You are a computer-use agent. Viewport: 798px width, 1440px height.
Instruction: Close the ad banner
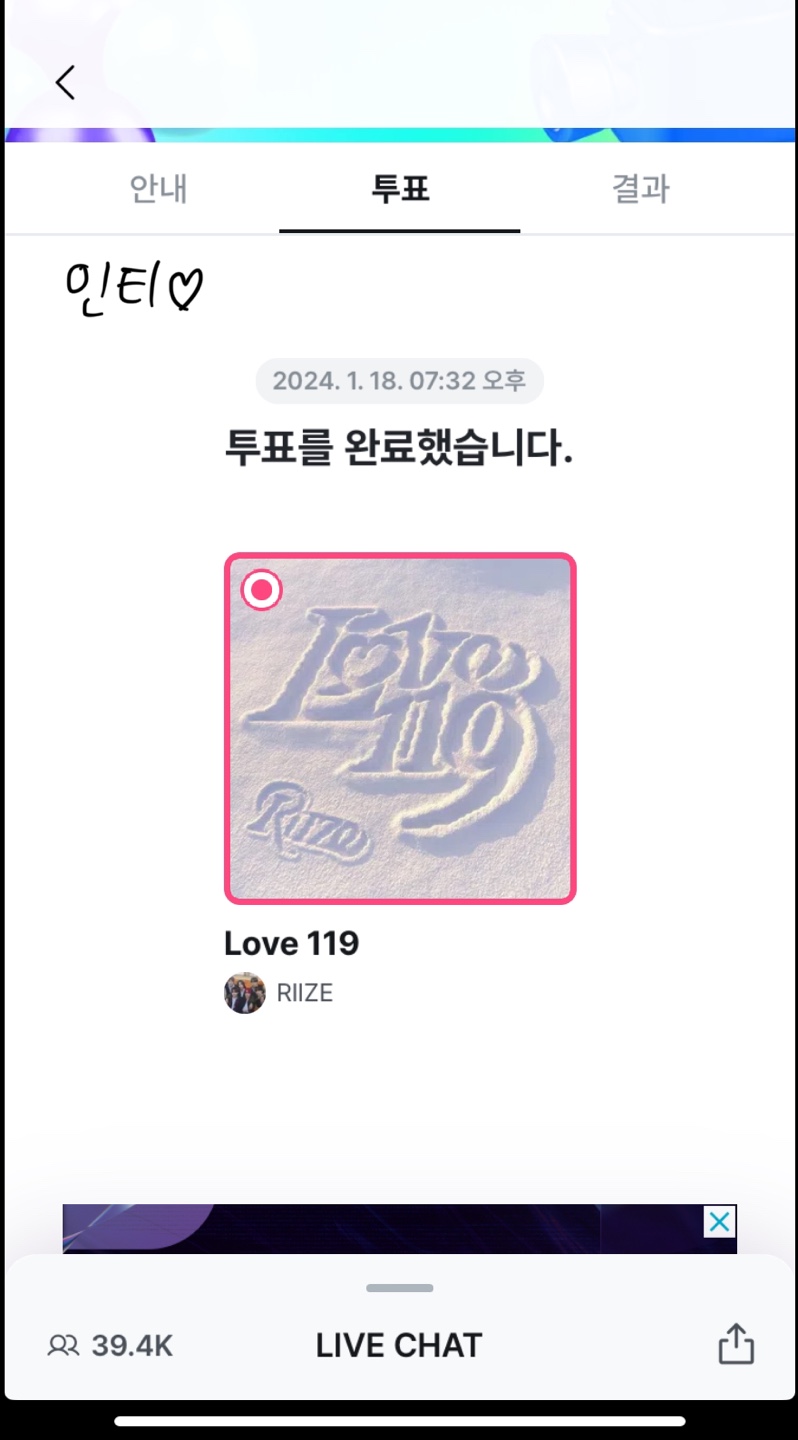pyautogui.click(x=720, y=1221)
